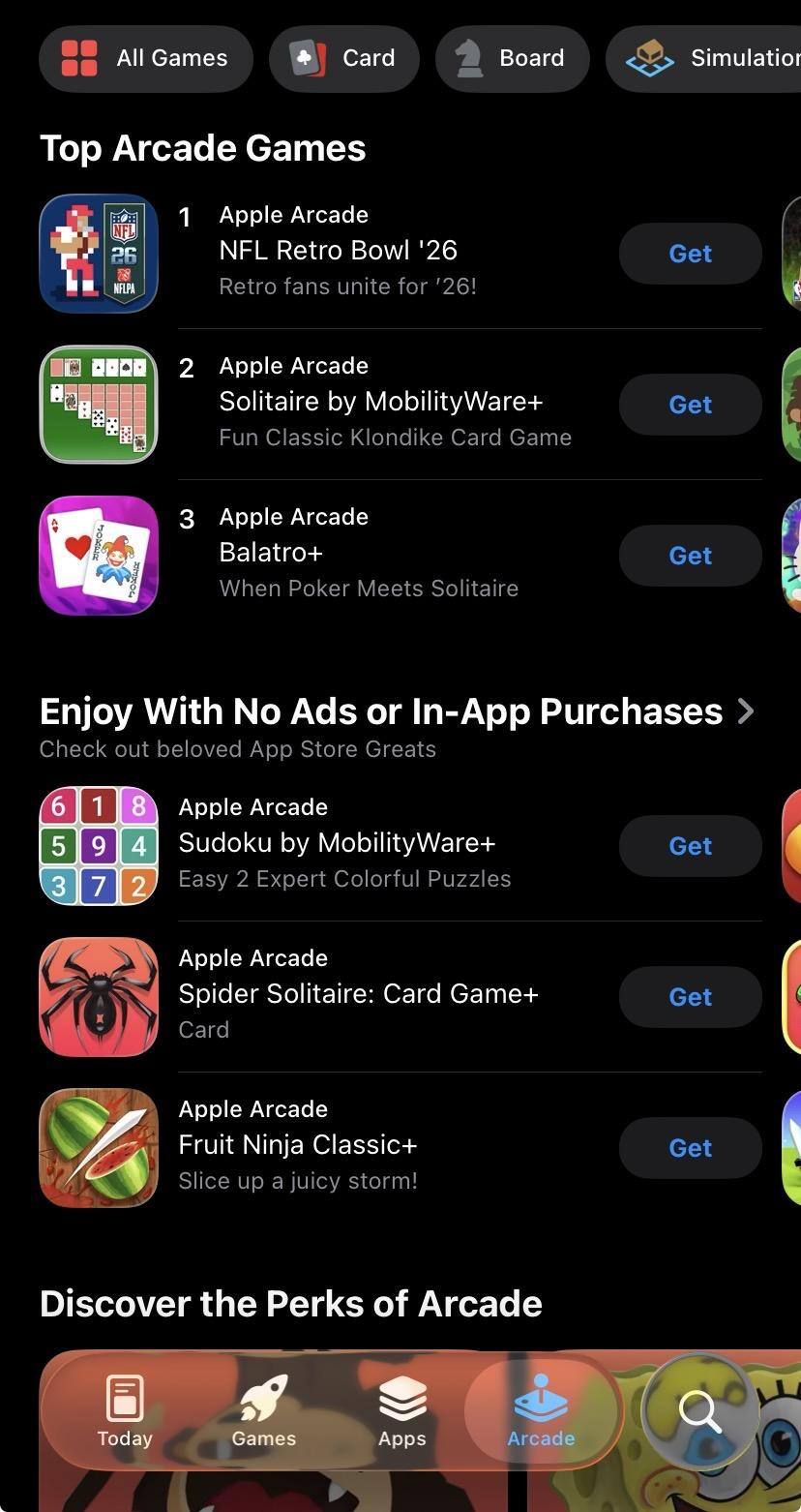Get NFL Retro Bowl '26
The width and height of the screenshot is (801, 1512).
coord(690,254)
